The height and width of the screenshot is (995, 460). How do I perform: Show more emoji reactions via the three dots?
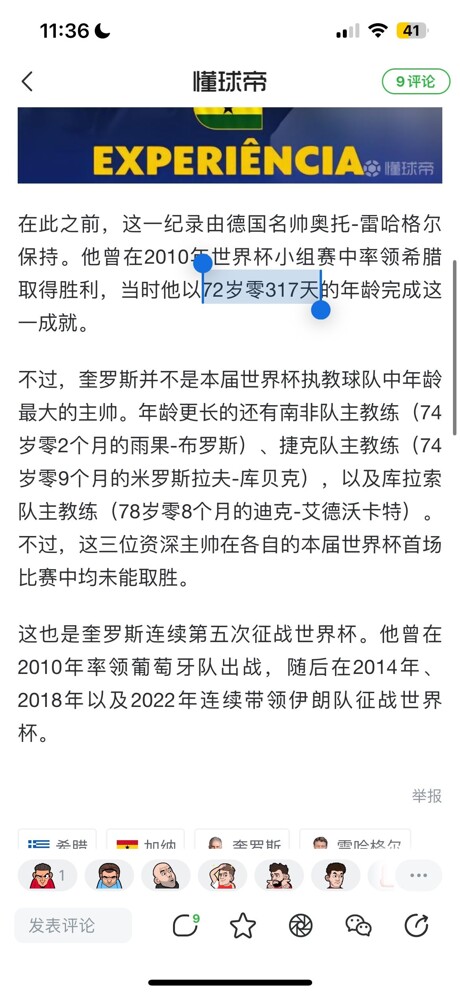(418, 876)
